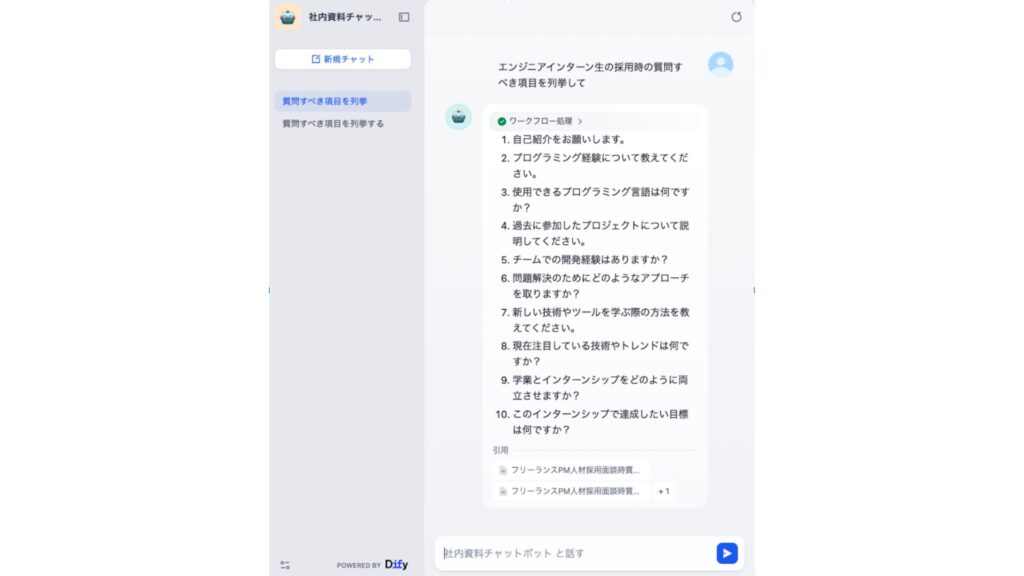Tap the 新規チャット button
Screen dimensions: 1024x576
coord(342,59)
